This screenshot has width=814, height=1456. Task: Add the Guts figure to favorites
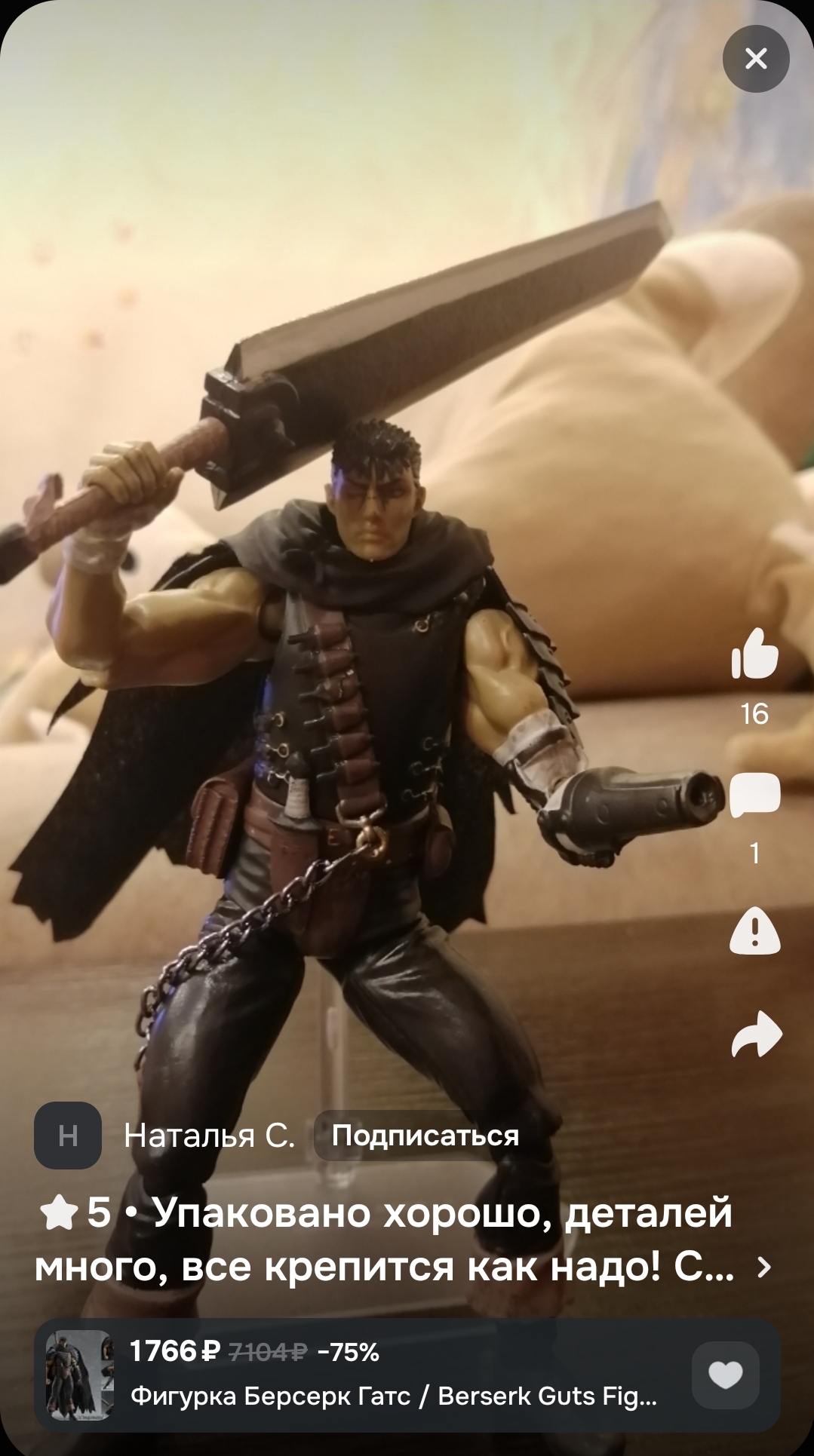[725, 1376]
